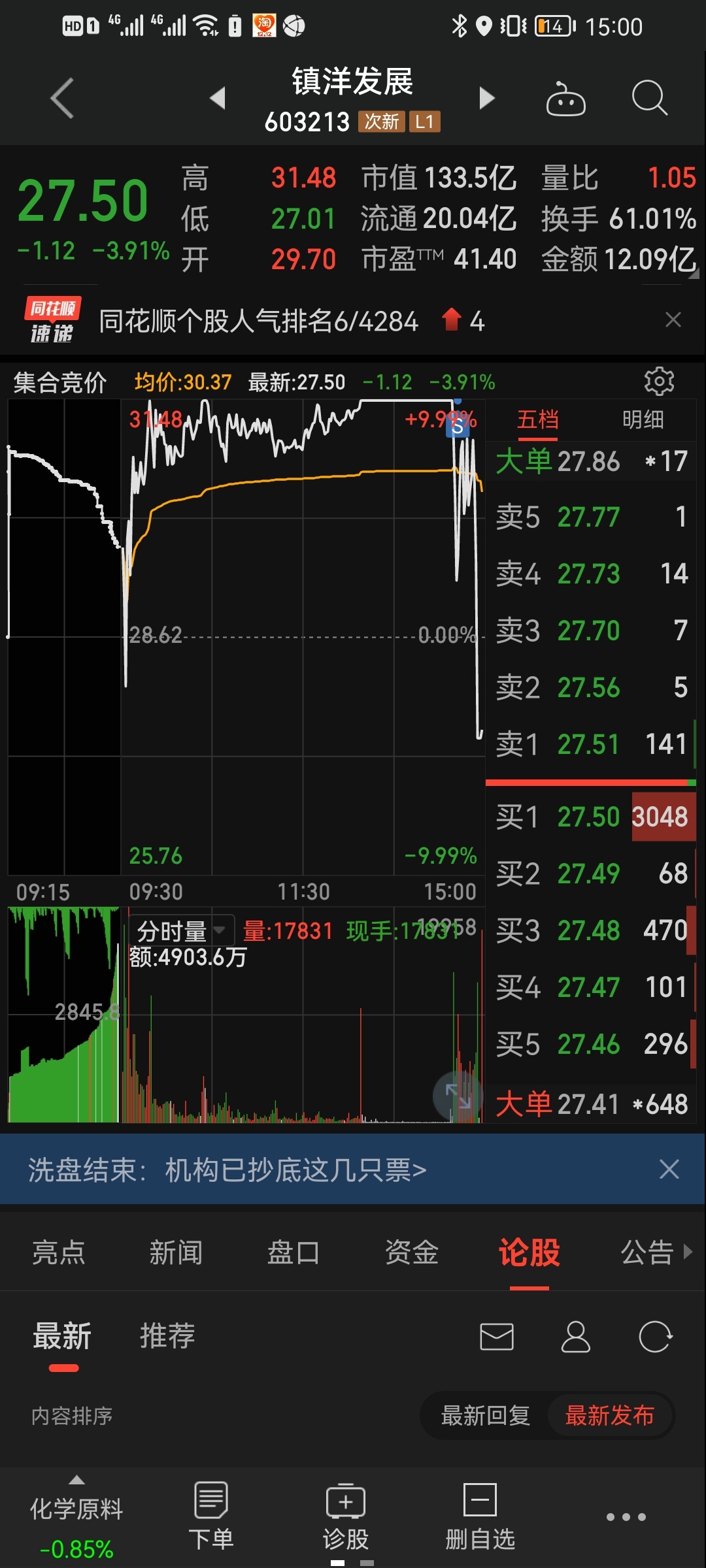Switch to the previous stock
706x1568 pixels.
(218, 98)
